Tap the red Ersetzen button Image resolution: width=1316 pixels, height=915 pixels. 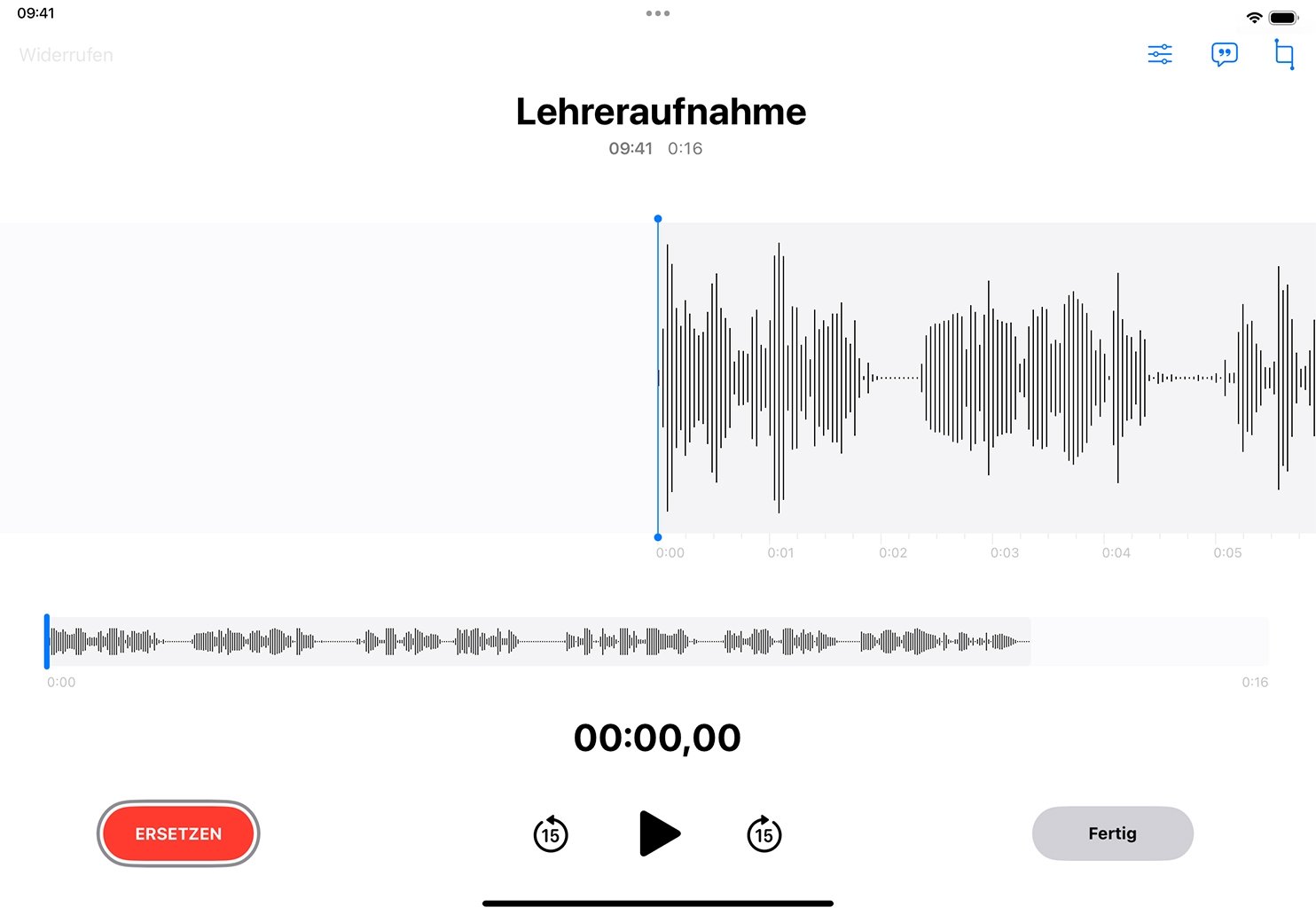click(178, 833)
